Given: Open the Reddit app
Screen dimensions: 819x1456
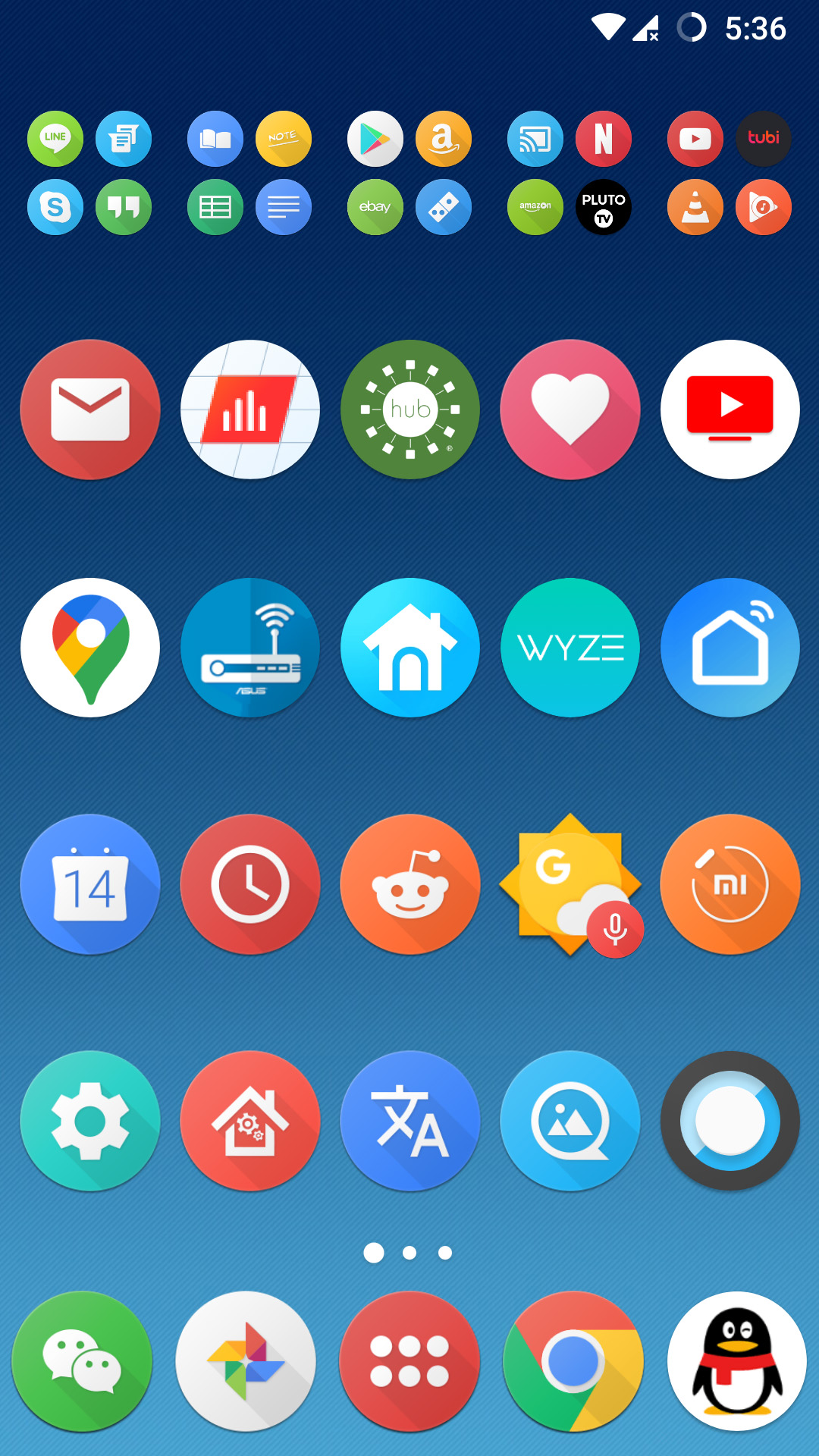Looking at the screenshot, I should coord(410,884).
